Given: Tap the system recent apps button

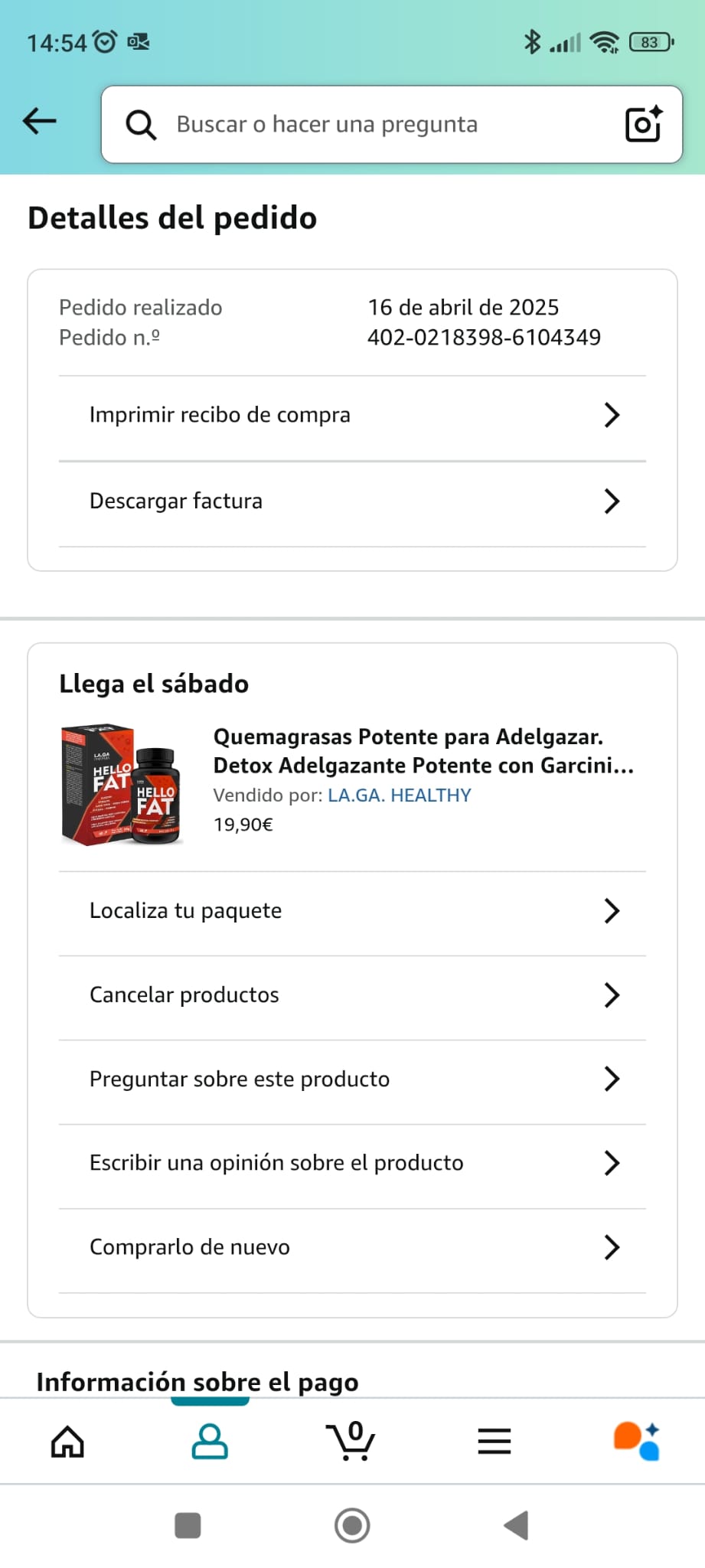Looking at the screenshot, I should point(188,1526).
